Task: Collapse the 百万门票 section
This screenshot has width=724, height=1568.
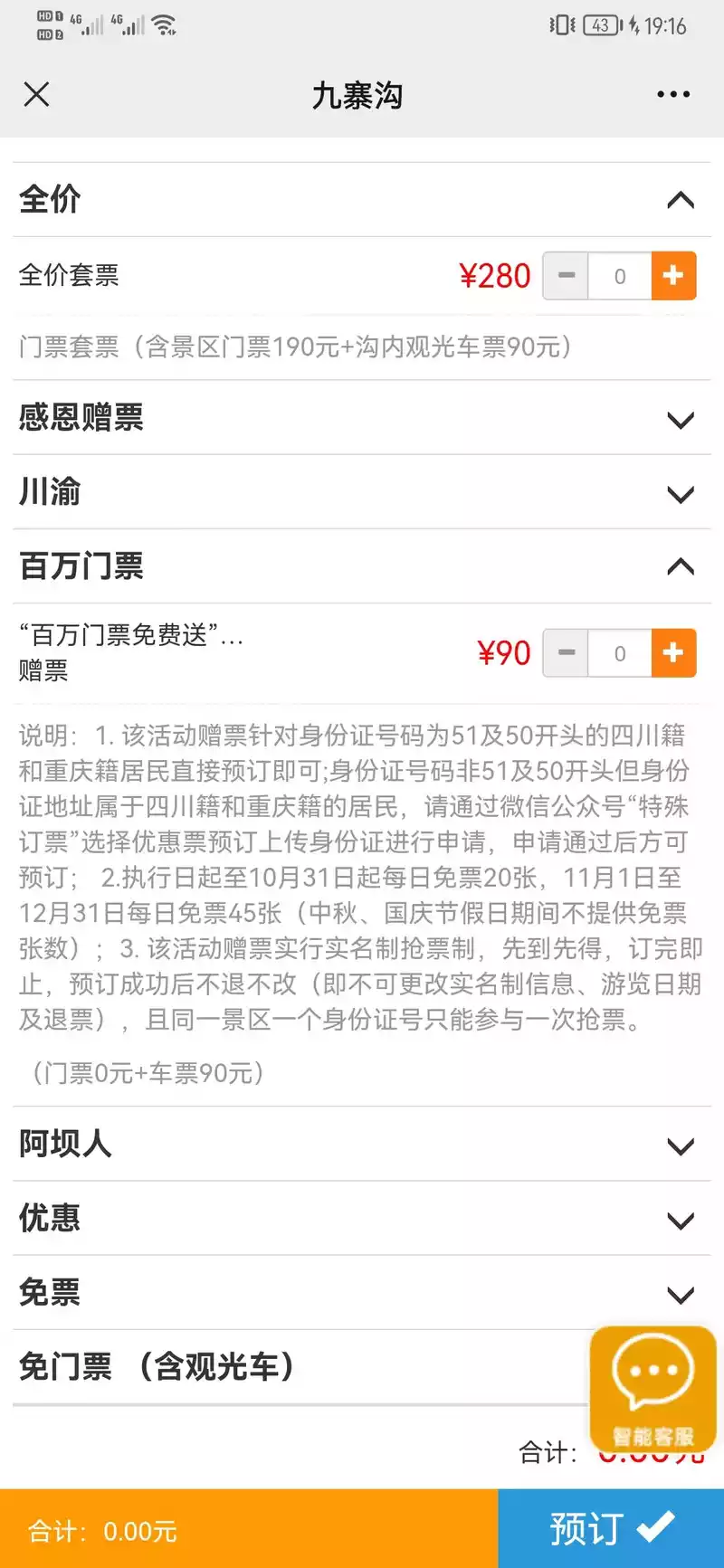Action: [680, 567]
